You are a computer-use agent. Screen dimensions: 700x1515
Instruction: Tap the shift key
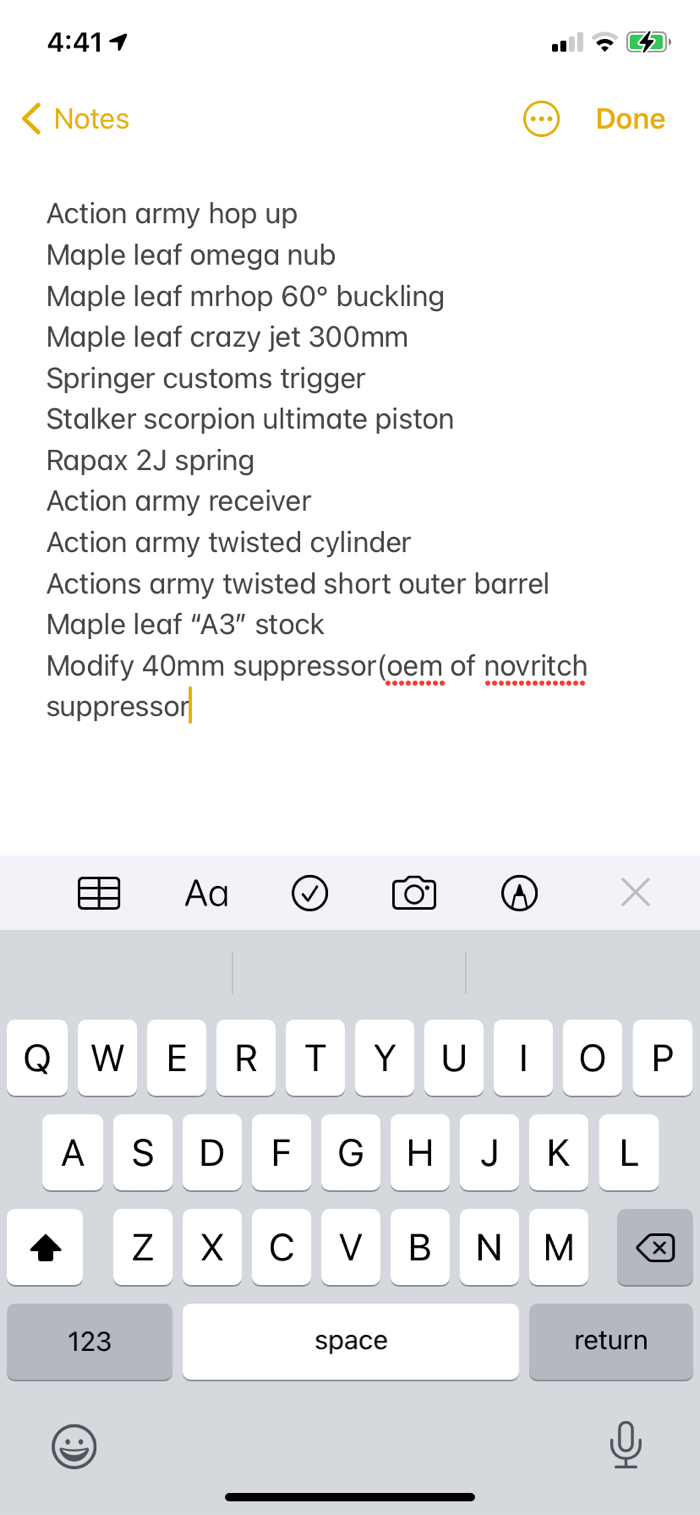pyautogui.click(x=46, y=1247)
